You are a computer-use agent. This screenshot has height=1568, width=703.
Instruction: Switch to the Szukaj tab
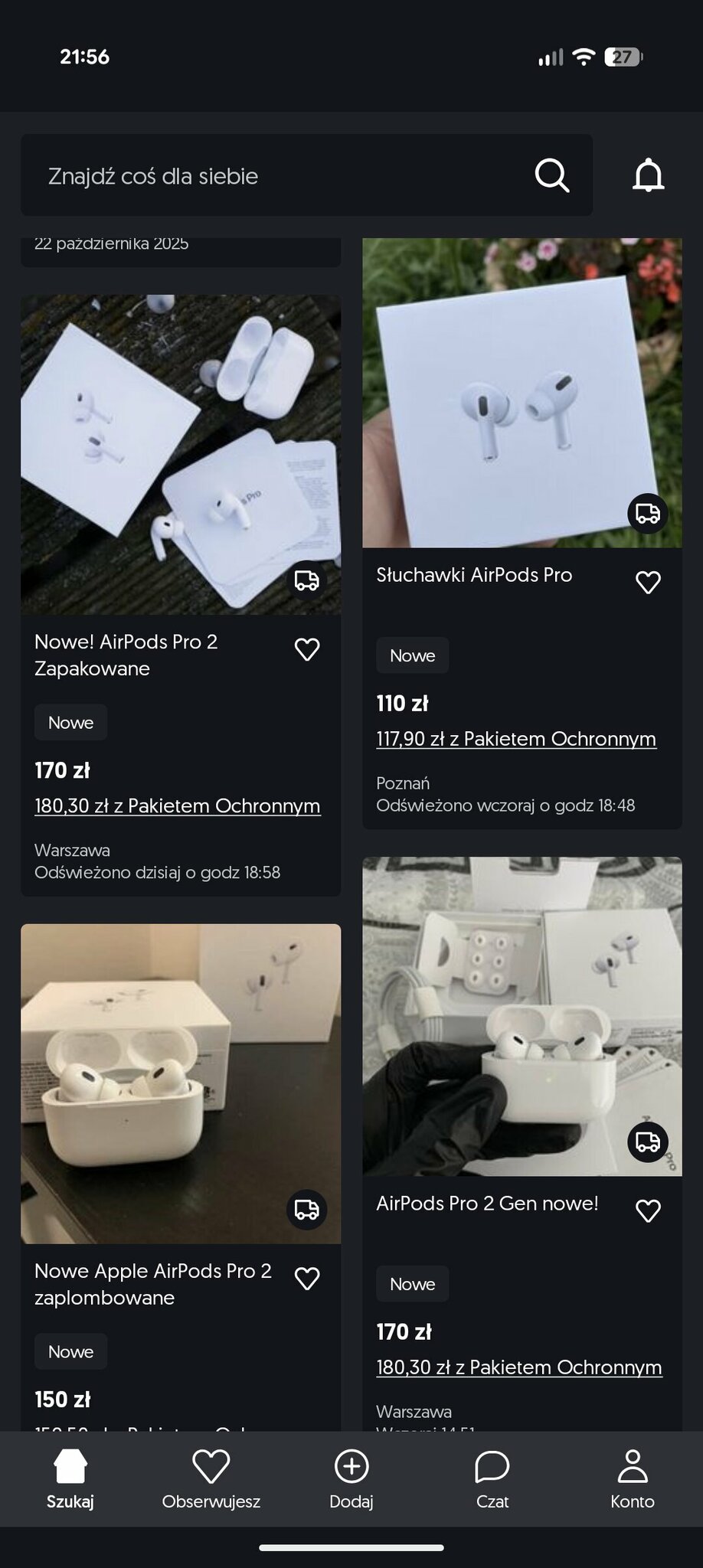coord(70,1479)
